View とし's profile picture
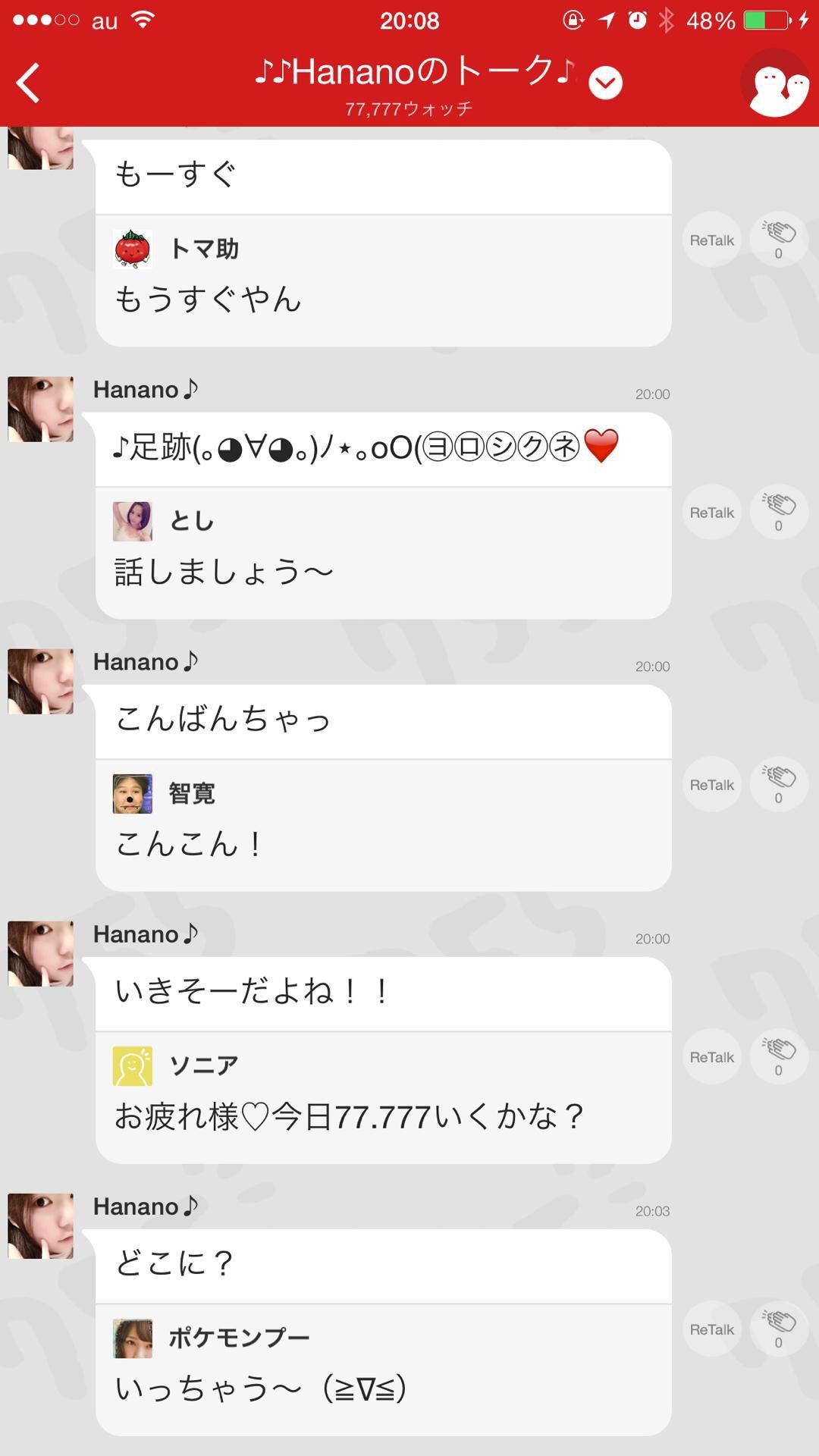Image resolution: width=819 pixels, height=1456 pixels. (x=133, y=521)
